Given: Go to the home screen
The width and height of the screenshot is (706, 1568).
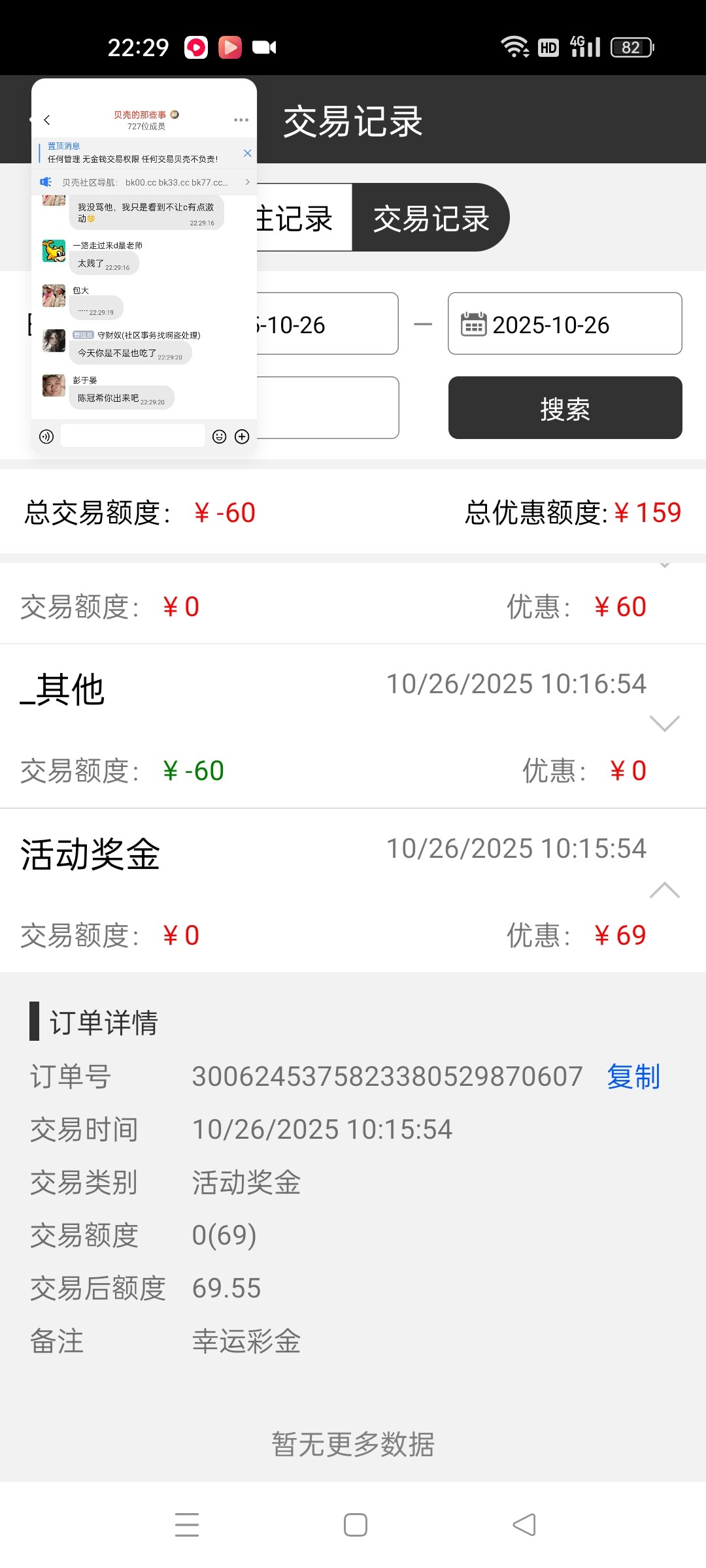Looking at the screenshot, I should point(355,1525).
